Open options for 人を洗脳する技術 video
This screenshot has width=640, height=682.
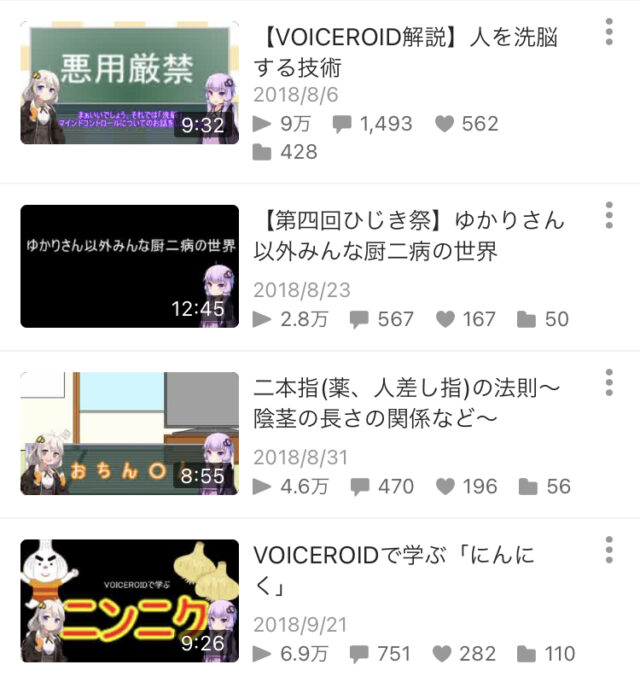pos(608,32)
